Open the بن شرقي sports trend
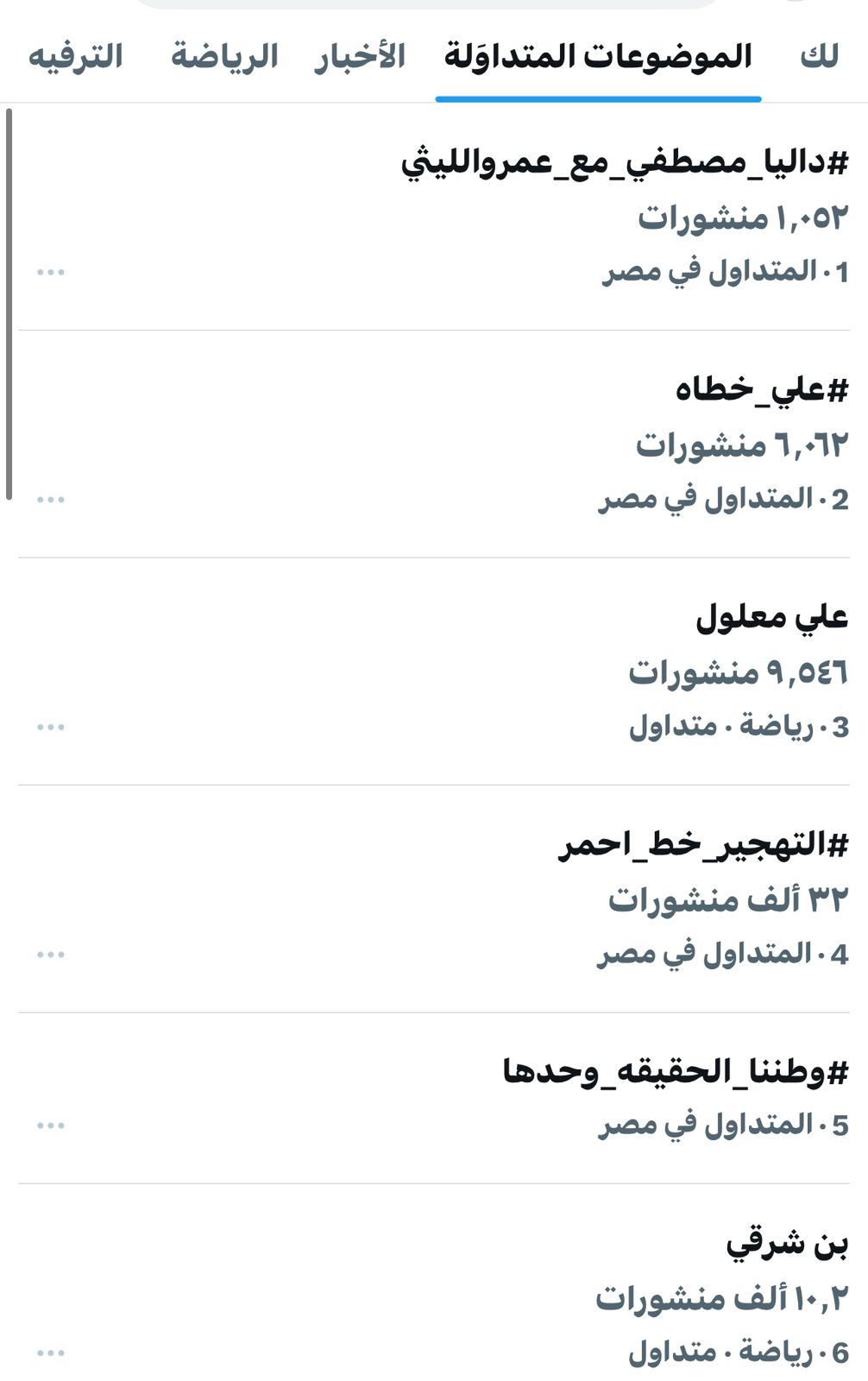This screenshot has width=868, height=1381. (x=786, y=1243)
